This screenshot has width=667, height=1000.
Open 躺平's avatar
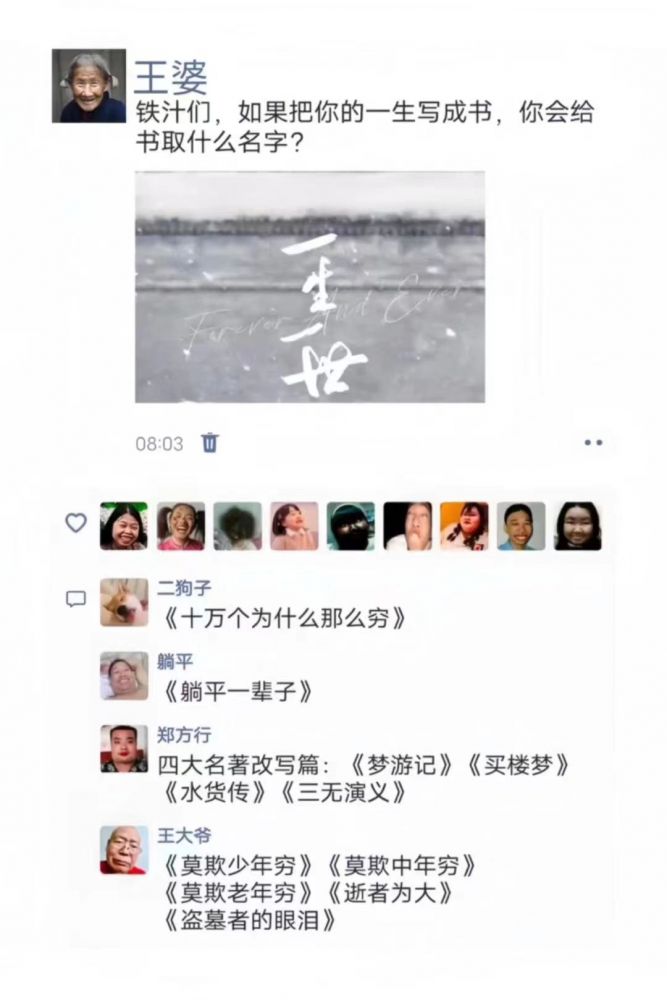(124, 676)
